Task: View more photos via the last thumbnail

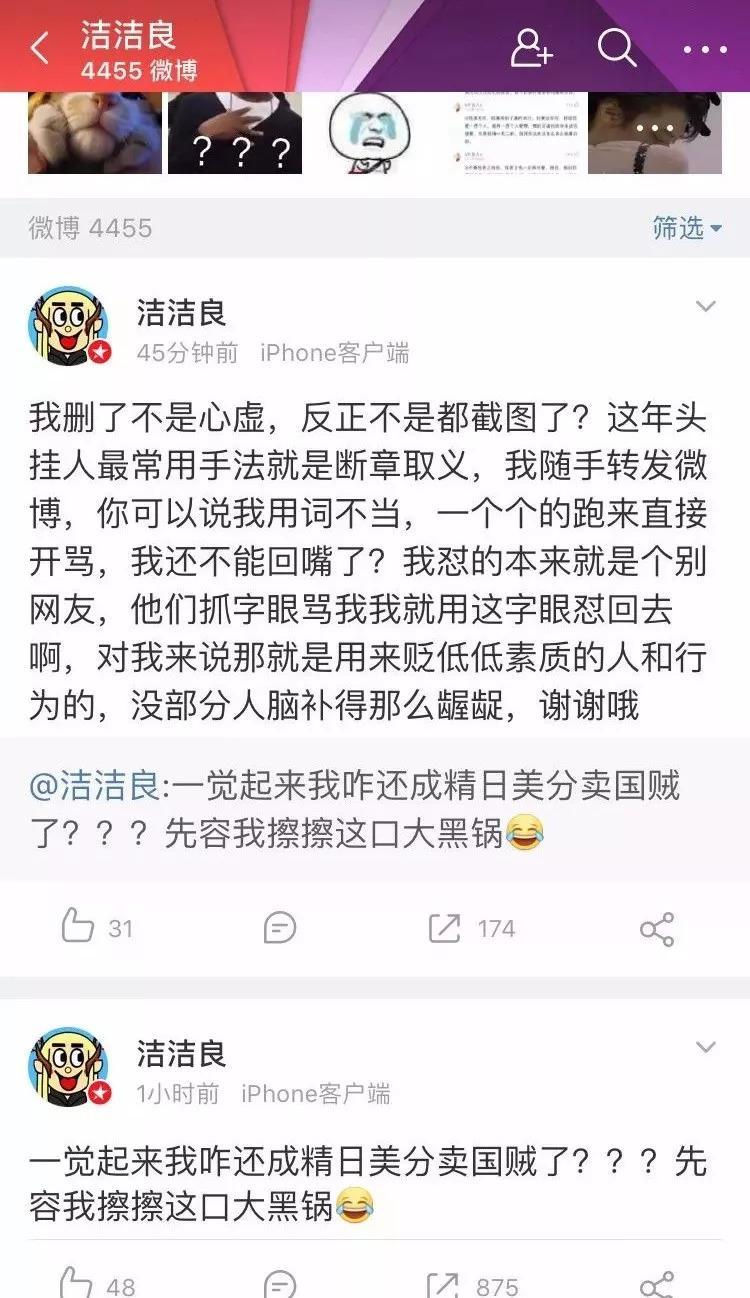Action: pyautogui.click(x=655, y=132)
